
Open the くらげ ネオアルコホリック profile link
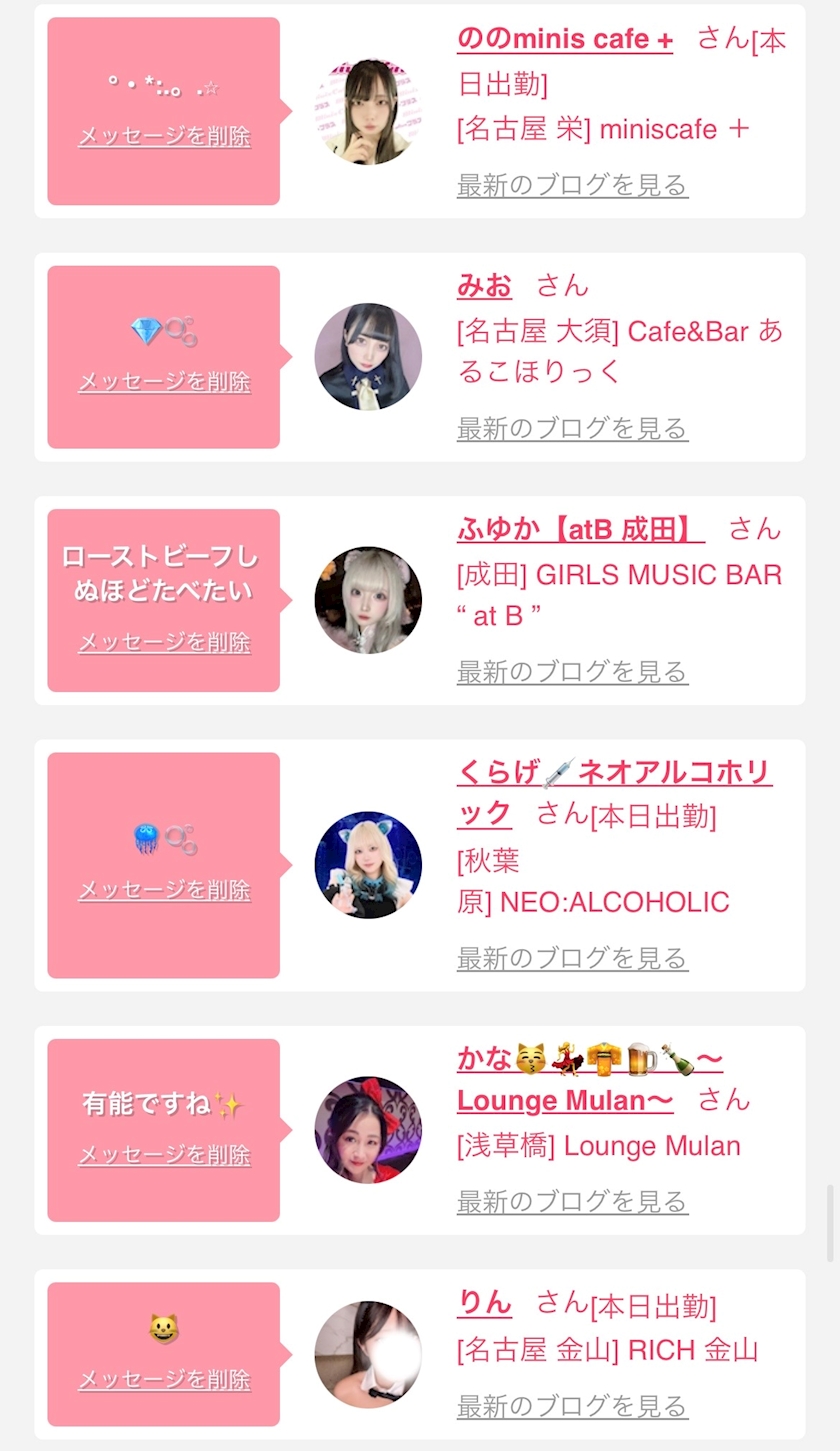(x=614, y=793)
